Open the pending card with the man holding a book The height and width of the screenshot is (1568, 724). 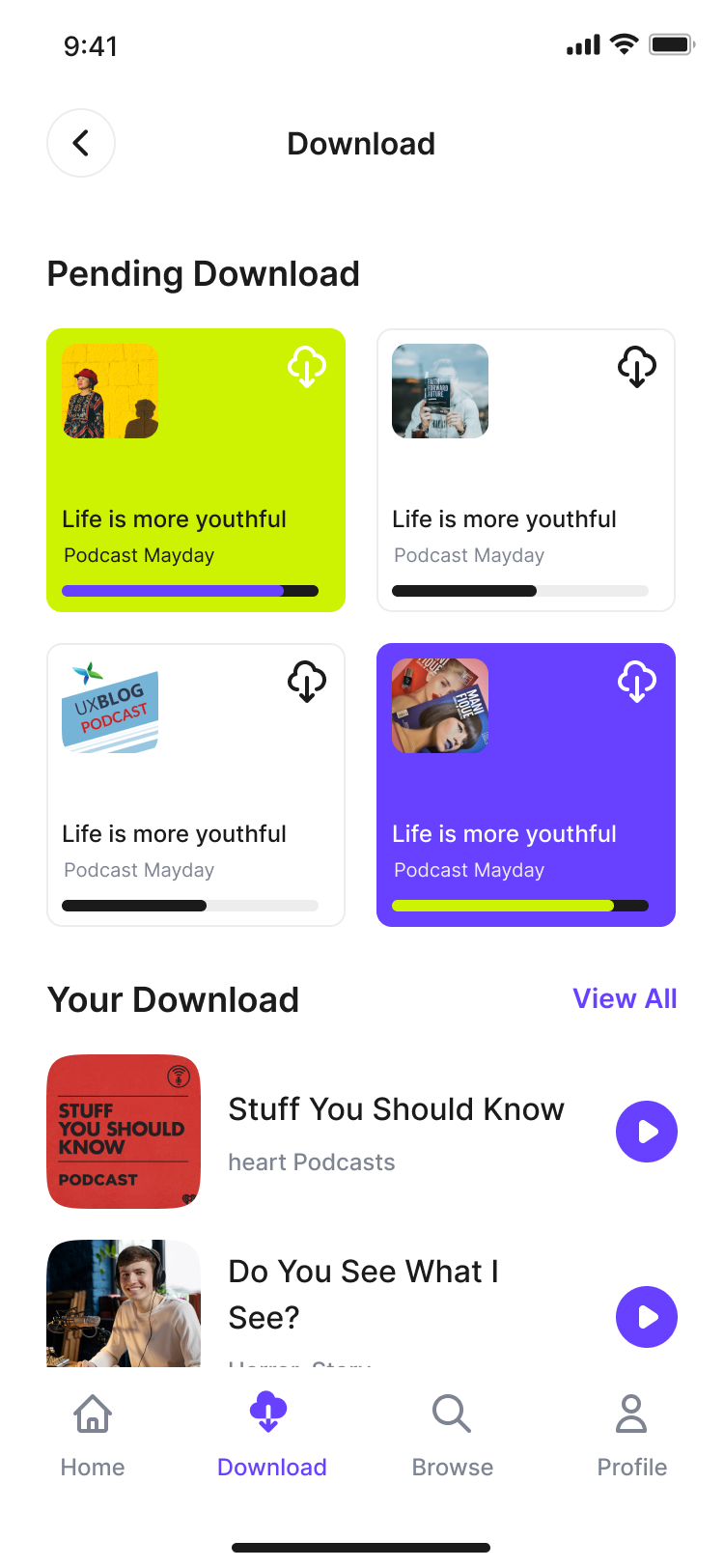pyautogui.click(x=525, y=470)
